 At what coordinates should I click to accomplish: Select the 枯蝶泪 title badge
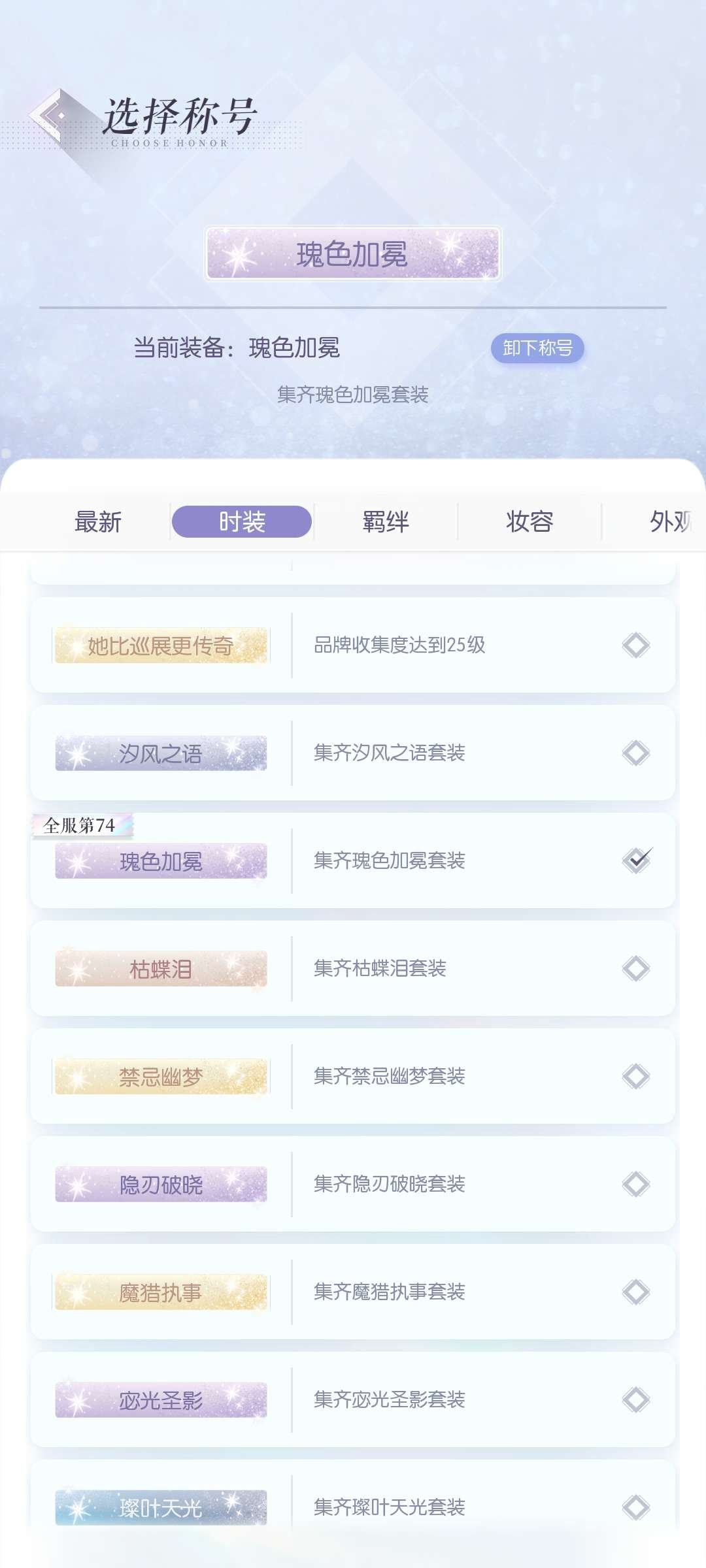point(160,969)
